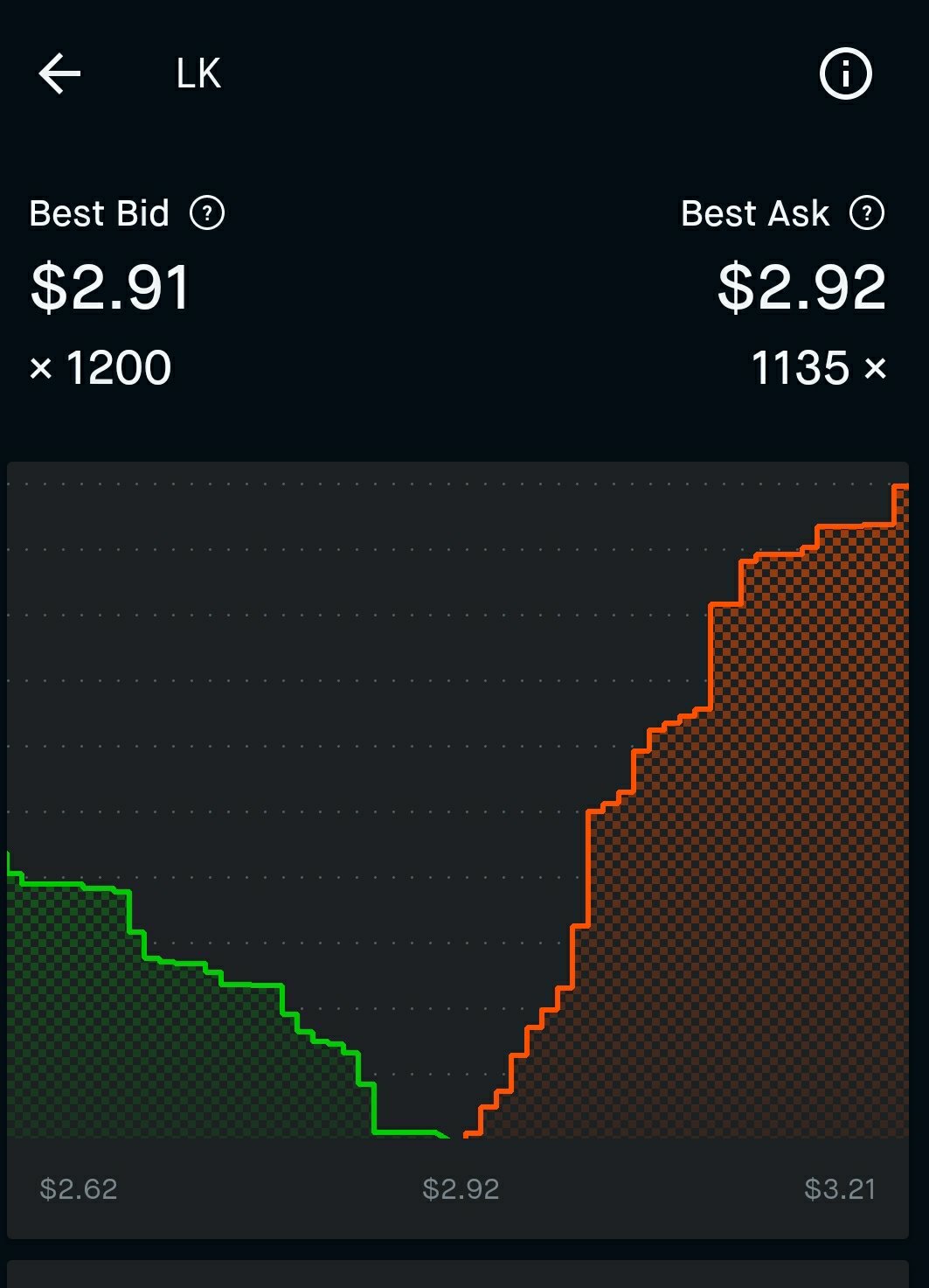The height and width of the screenshot is (1288, 929).
Task: Open the info icon for LK
Action: 845,73
